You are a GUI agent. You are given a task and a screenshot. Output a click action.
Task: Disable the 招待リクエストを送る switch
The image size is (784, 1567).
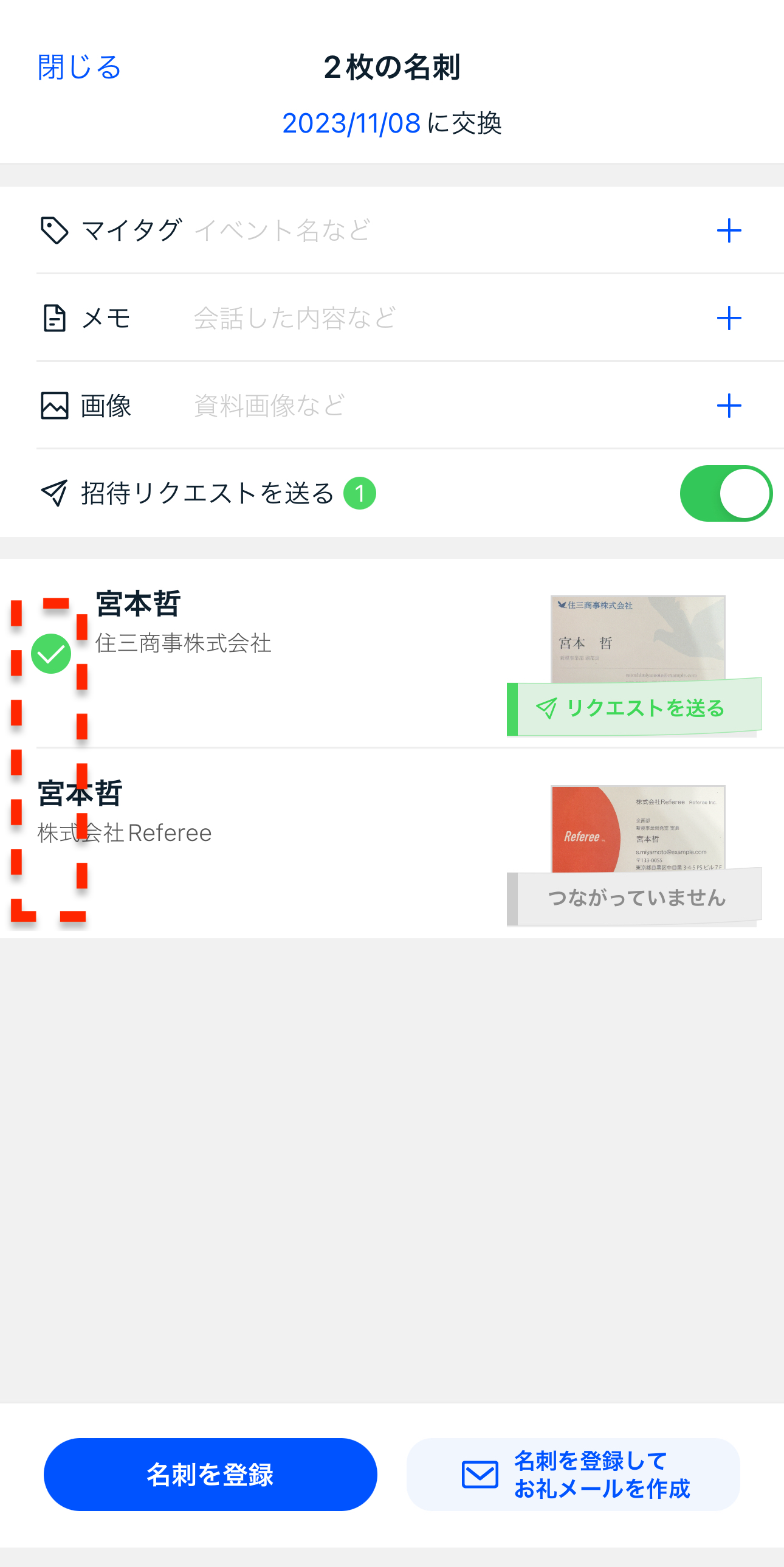(x=727, y=494)
